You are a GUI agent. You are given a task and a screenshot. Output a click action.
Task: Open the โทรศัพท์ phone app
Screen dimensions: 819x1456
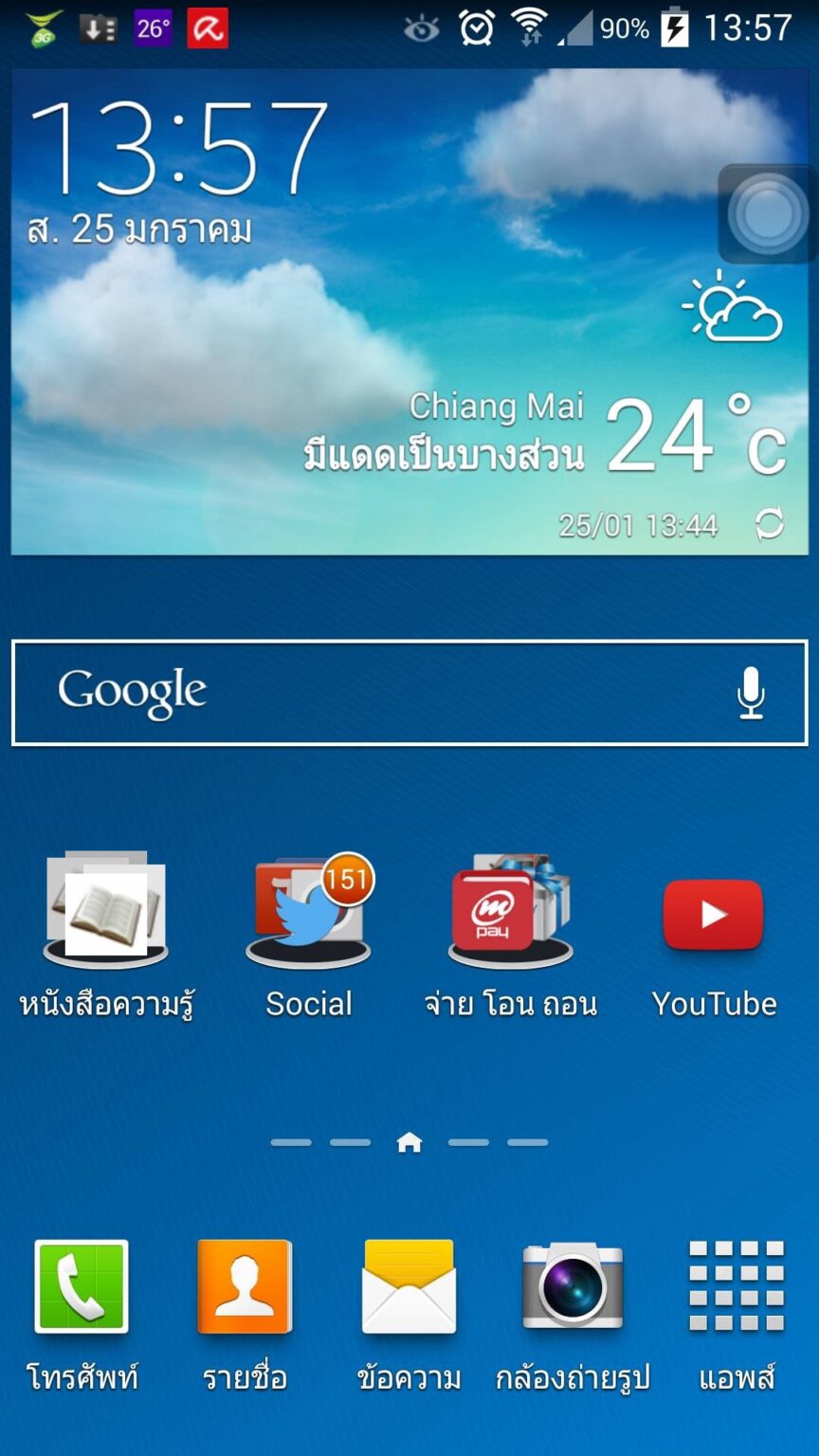tap(82, 1286)
